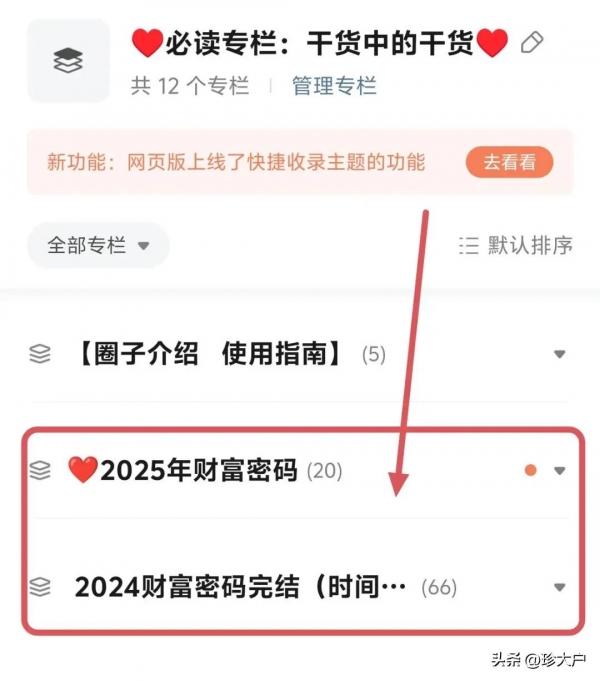This screenshot has width=600, height=681.
Task: Expand the 2025年财富密码 column
Action: pyautogui.click(x=559, y=470)
